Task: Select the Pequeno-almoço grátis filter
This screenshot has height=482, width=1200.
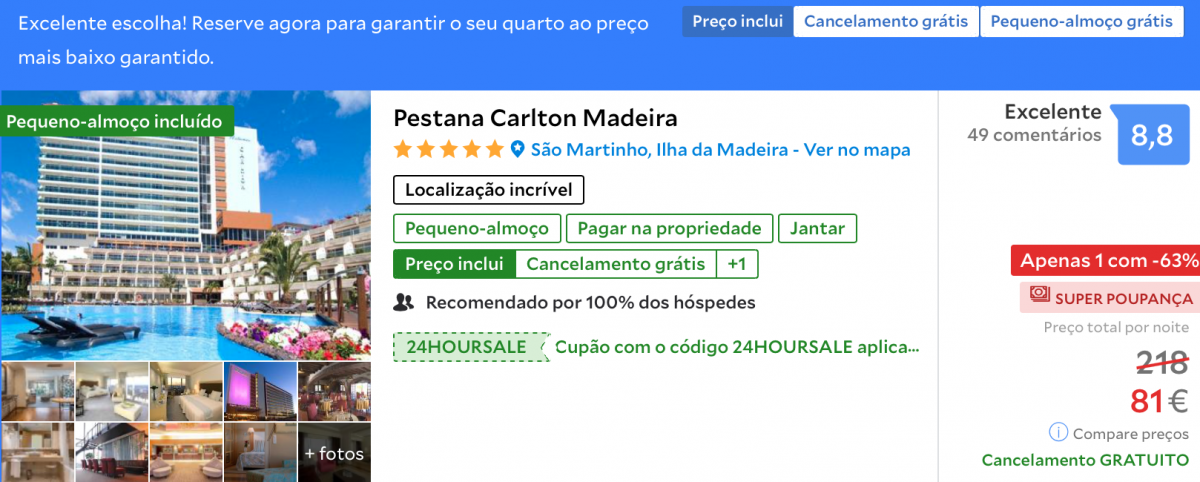Action: point(1081,21)
